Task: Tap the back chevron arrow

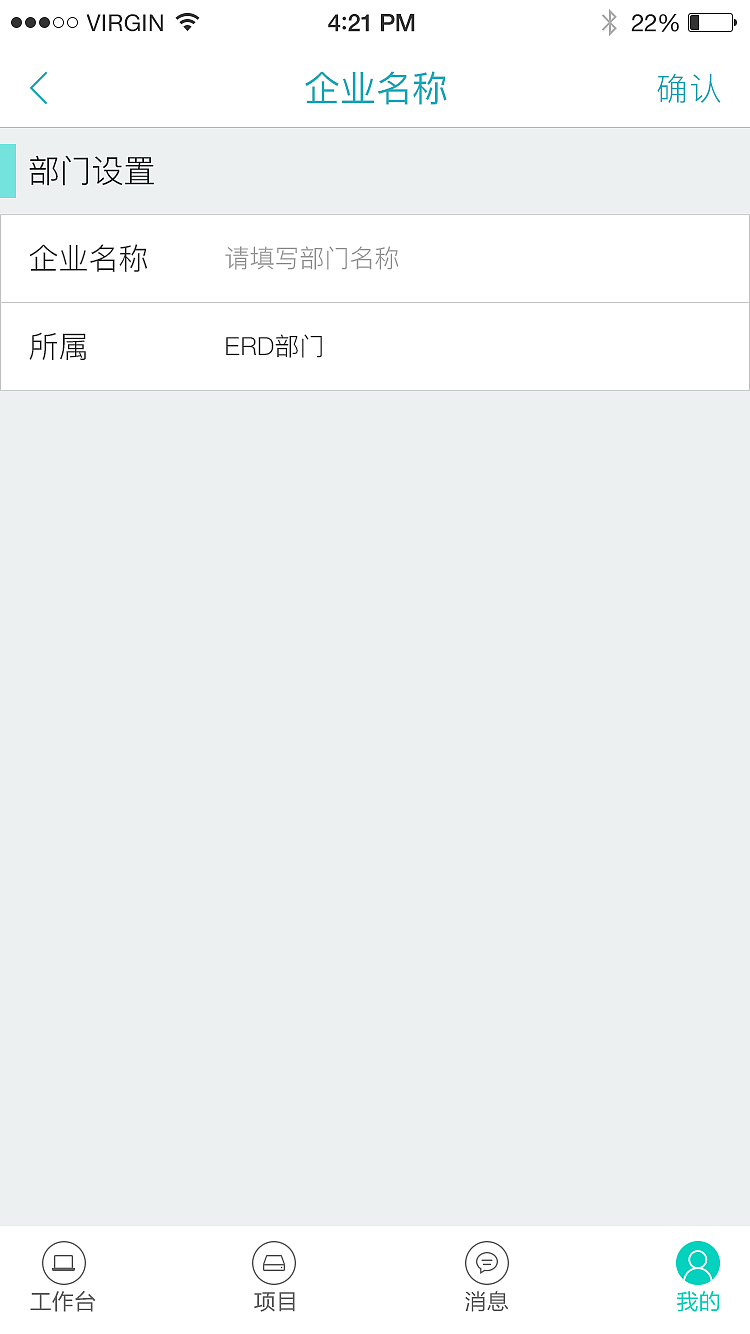Action: [38, 88]
